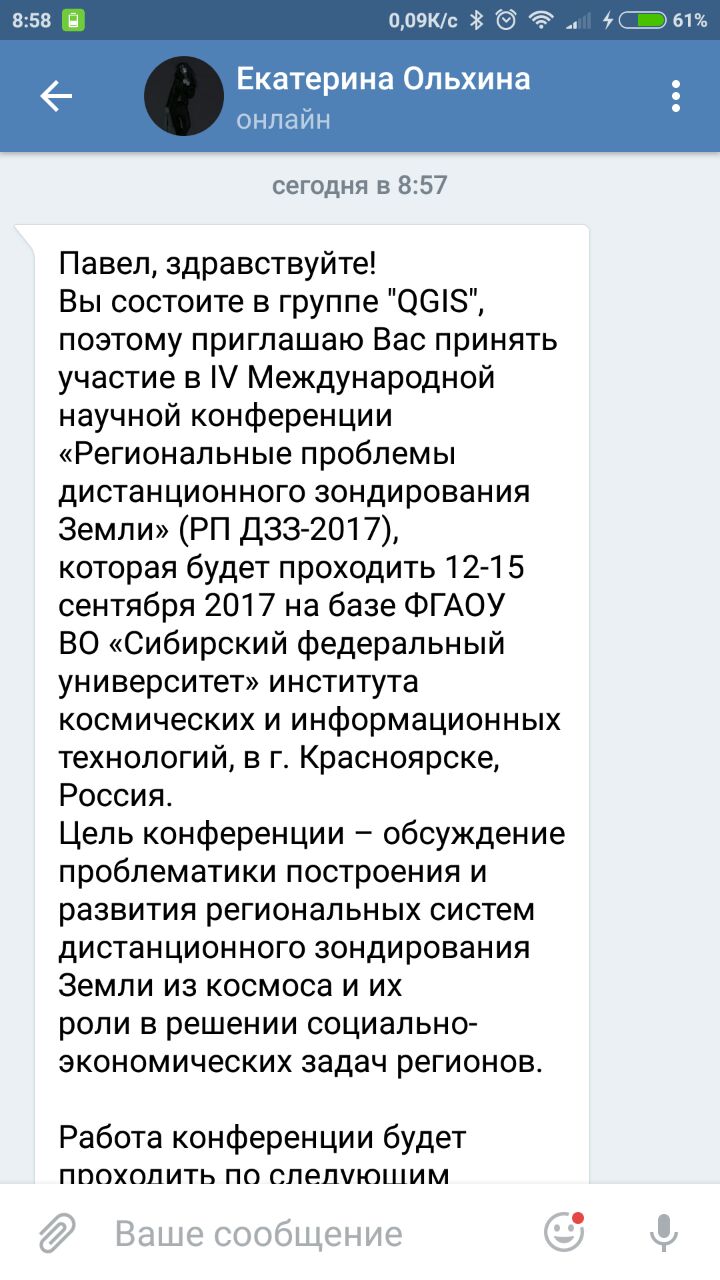Record a voice message with microphone
Screen dimensions: 720x1280
[664, 1233]
